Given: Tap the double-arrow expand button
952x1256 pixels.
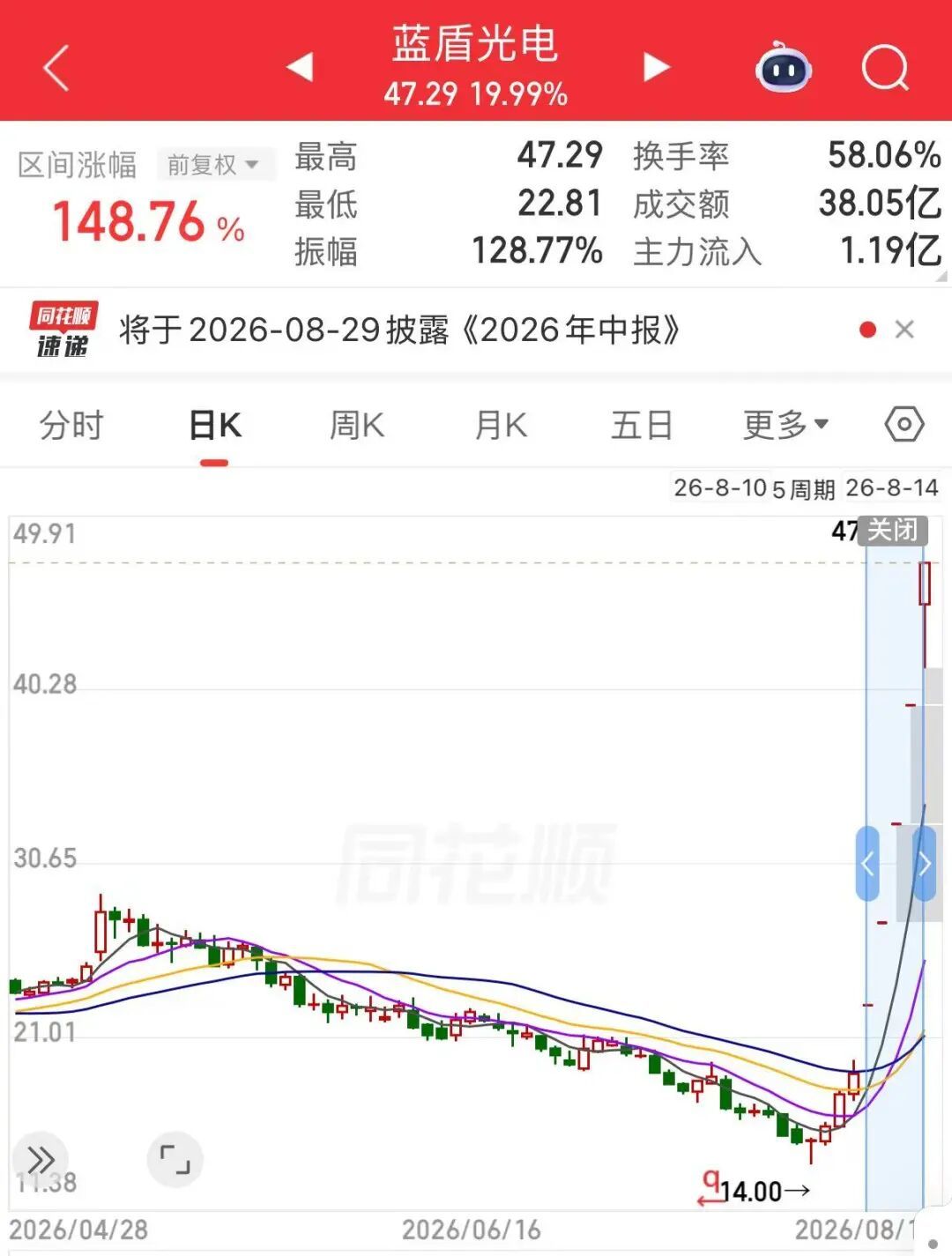Looking at the screenshot, I should tap(41, 1159).
